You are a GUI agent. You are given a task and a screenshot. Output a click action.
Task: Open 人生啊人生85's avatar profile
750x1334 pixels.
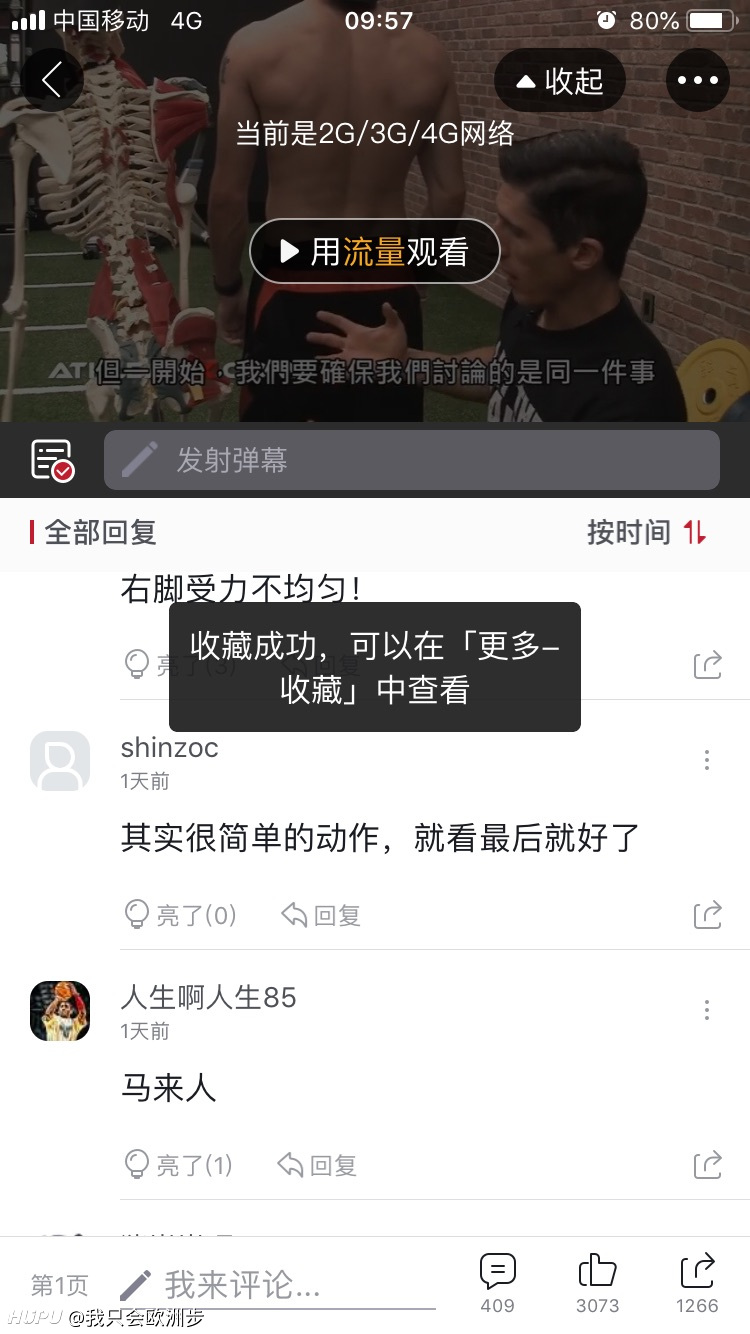click(60, 1010)
